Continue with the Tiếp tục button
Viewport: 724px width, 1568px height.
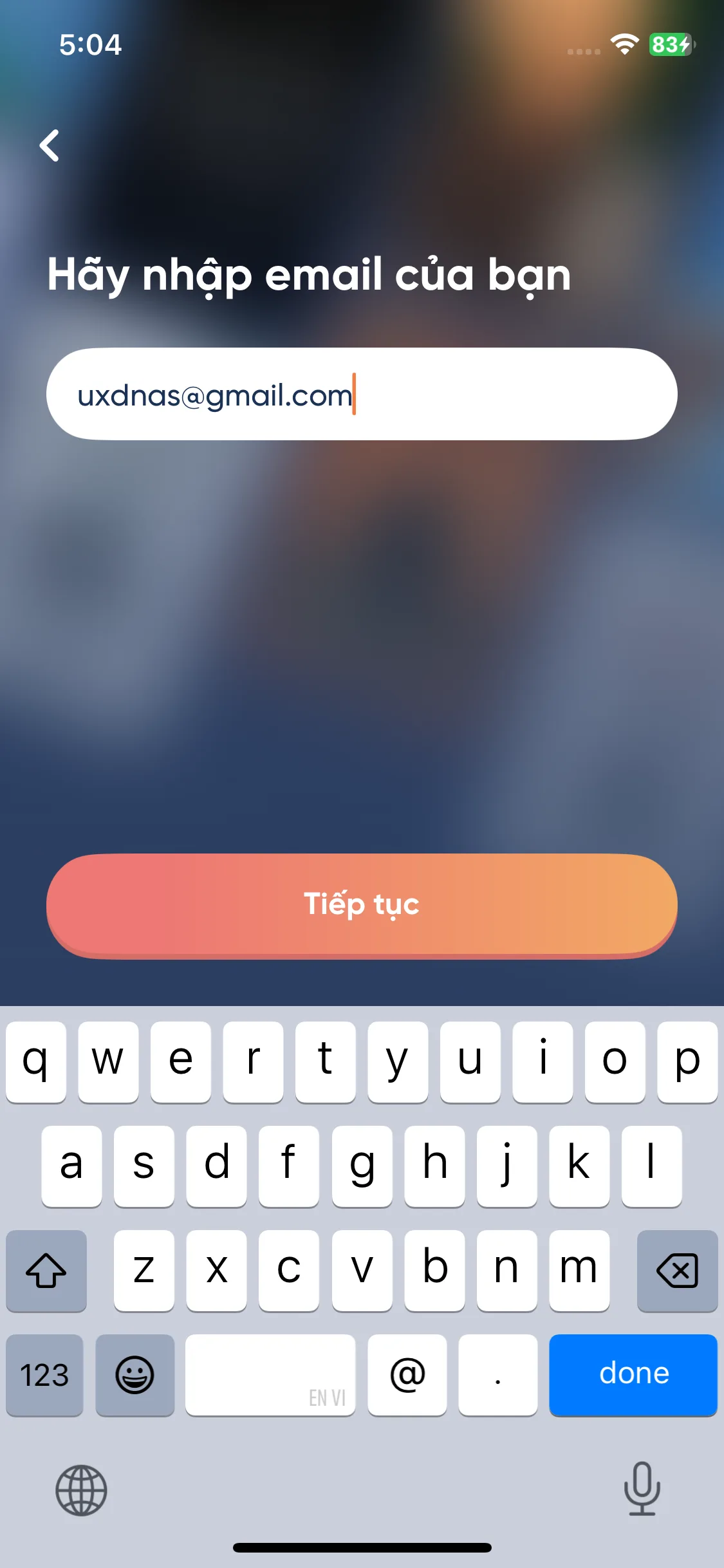click(x=362, y=904)
